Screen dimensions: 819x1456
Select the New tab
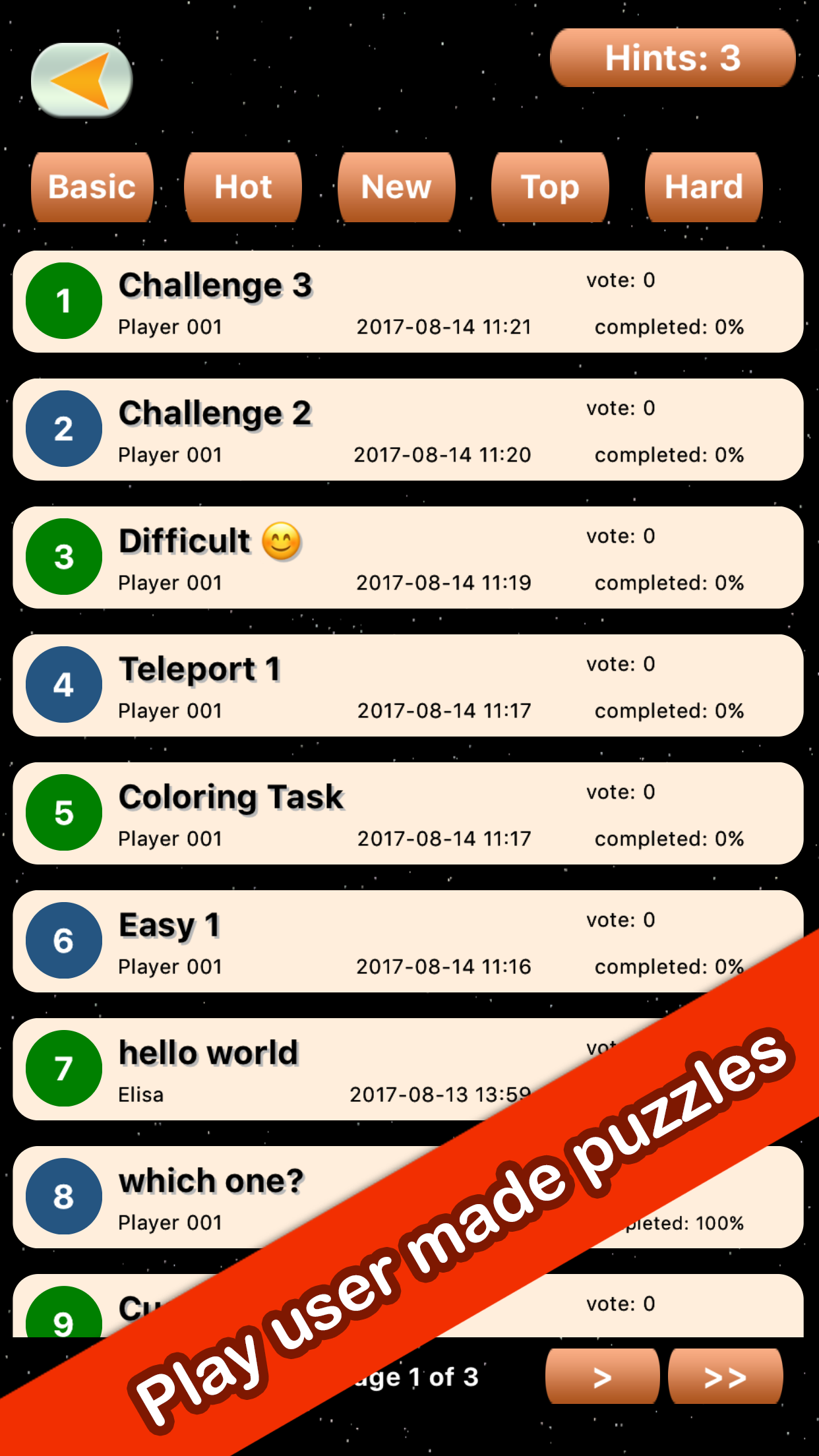[x=396, y=187]
